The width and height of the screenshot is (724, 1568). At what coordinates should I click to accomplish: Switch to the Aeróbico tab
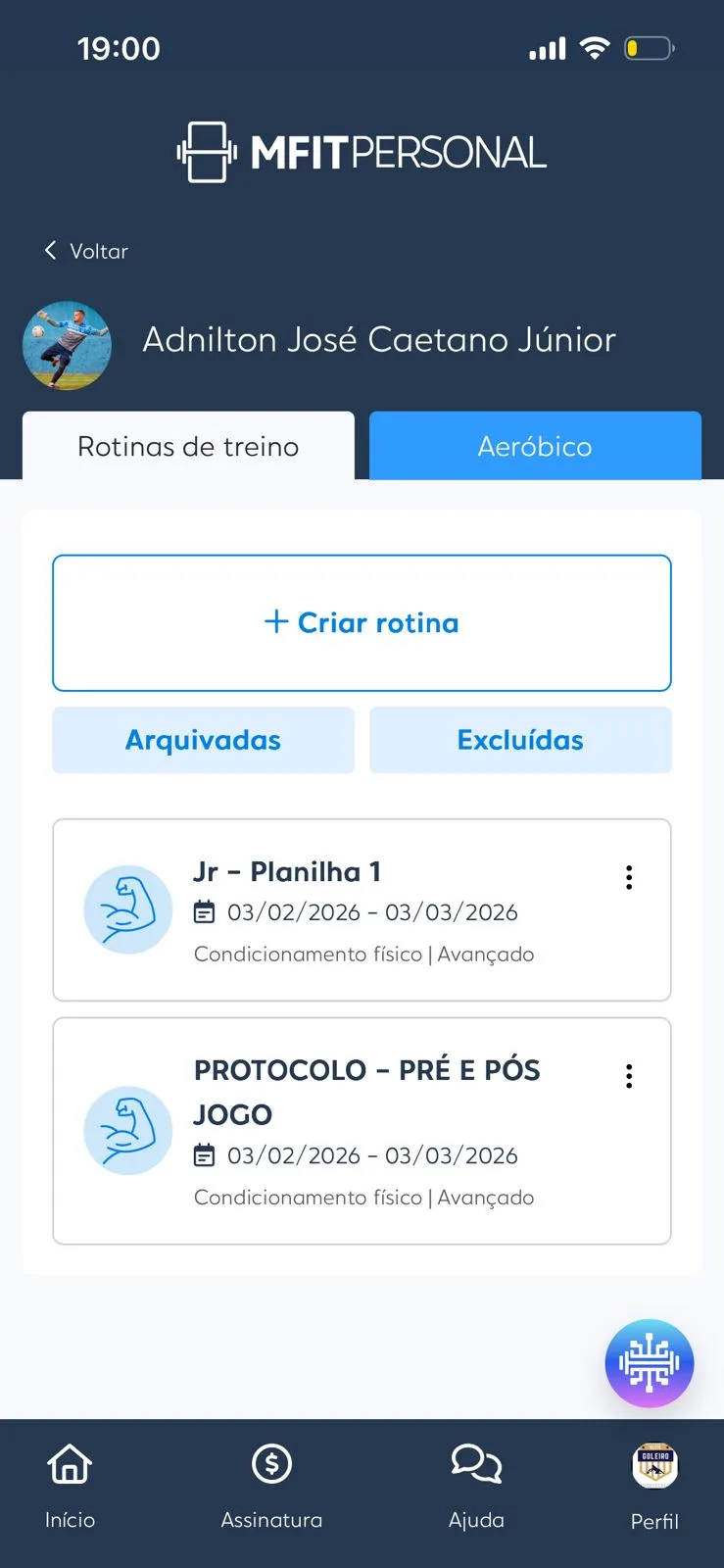pos(534,446)
